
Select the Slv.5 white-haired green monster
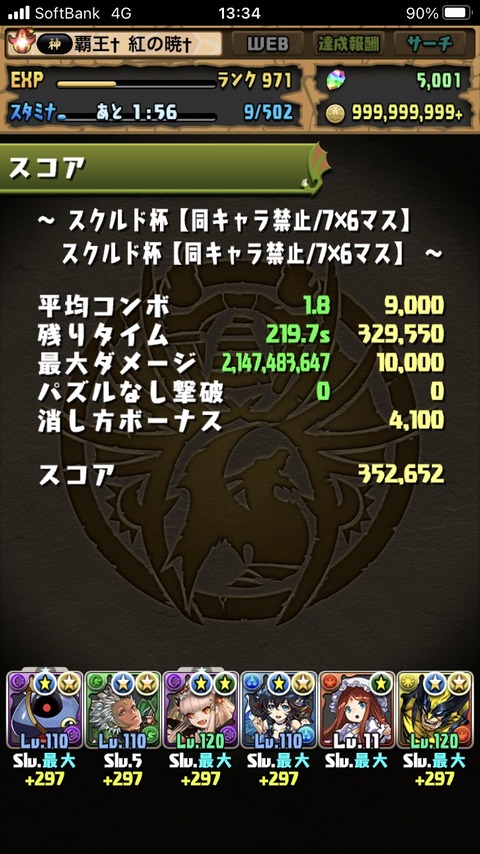pos(123,709)
